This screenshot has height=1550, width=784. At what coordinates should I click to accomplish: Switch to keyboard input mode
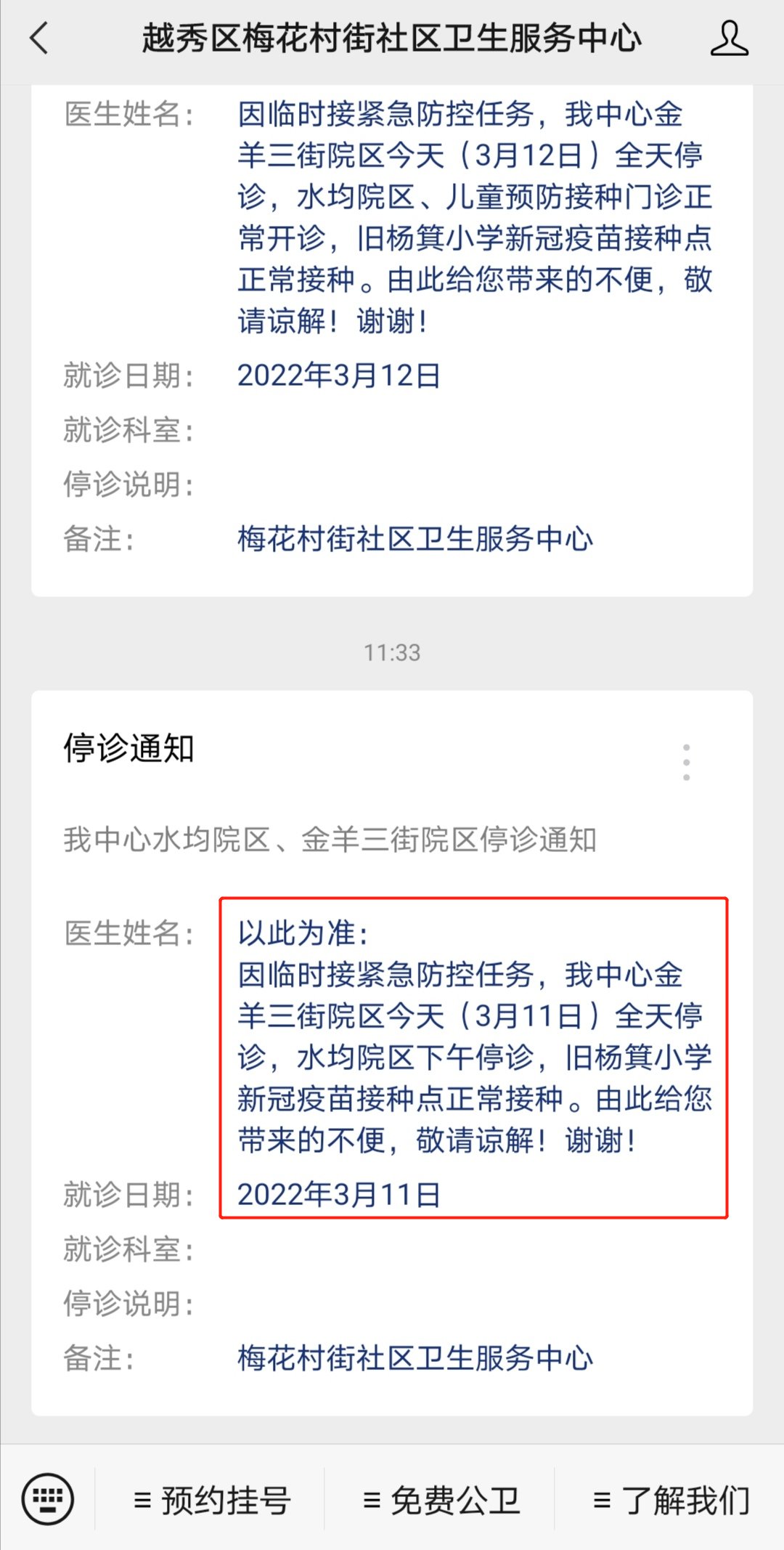click(48, 1498)
